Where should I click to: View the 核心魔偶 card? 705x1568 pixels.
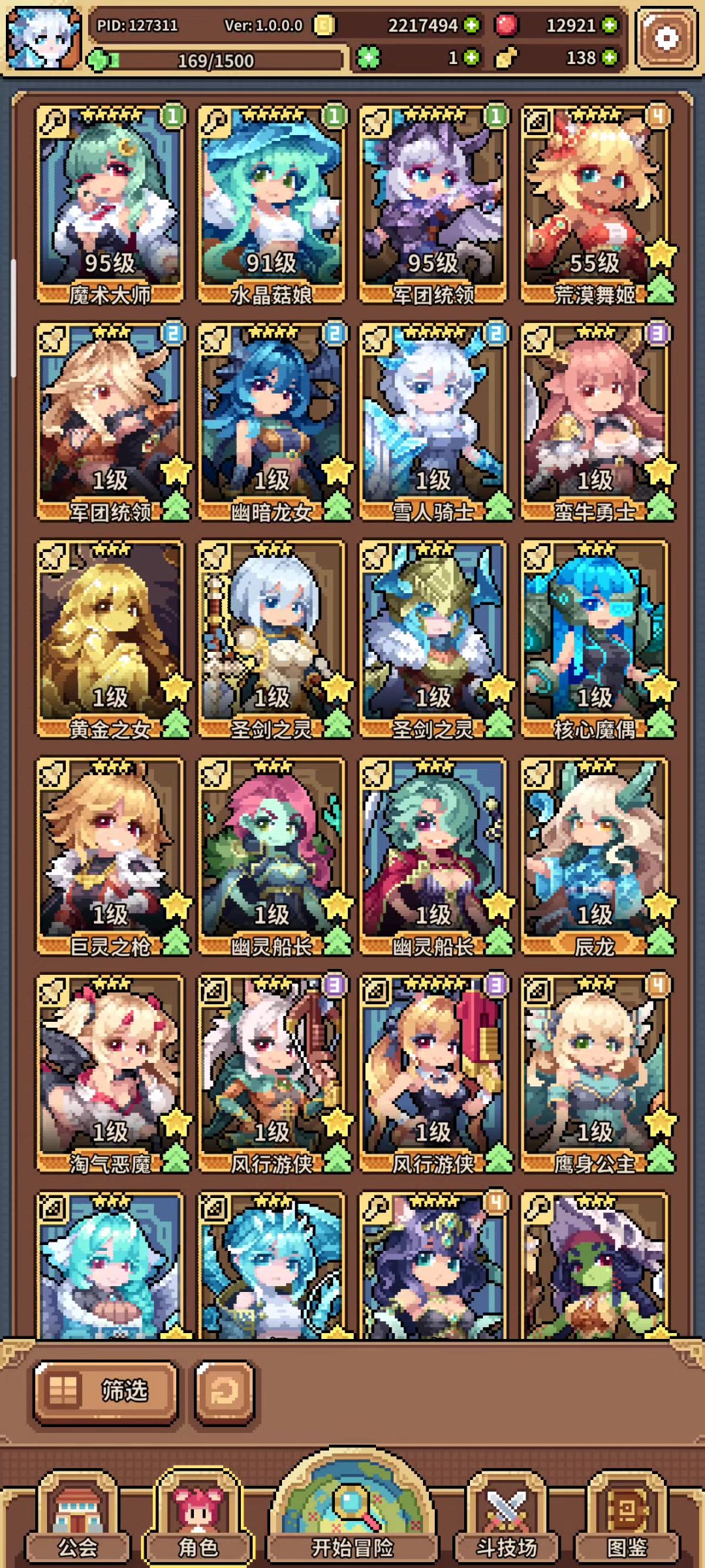click(x=594, y=638)
